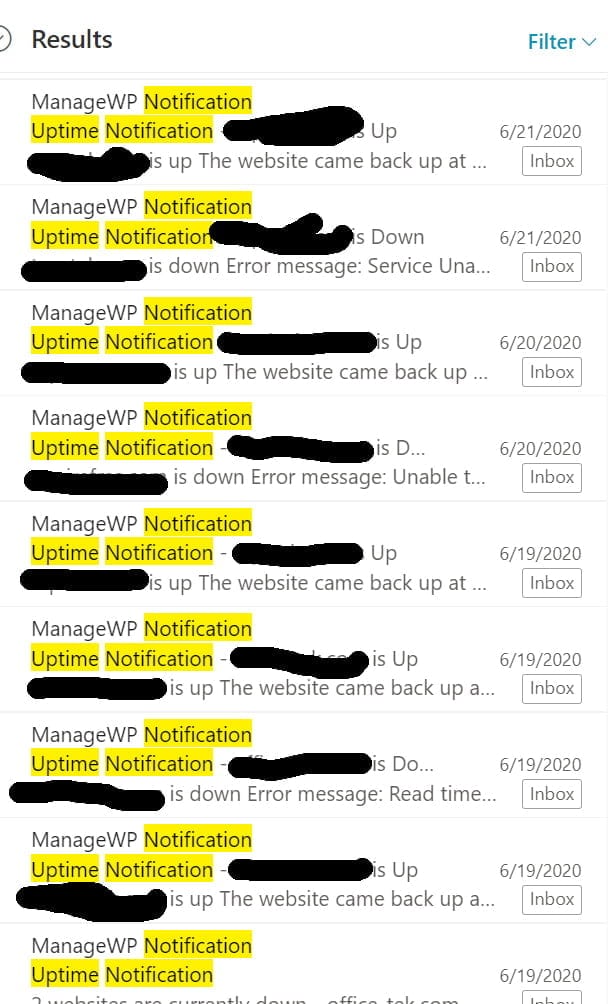
Task: View the 'Unable t...' down error email
Action: (x=300, y=448)
